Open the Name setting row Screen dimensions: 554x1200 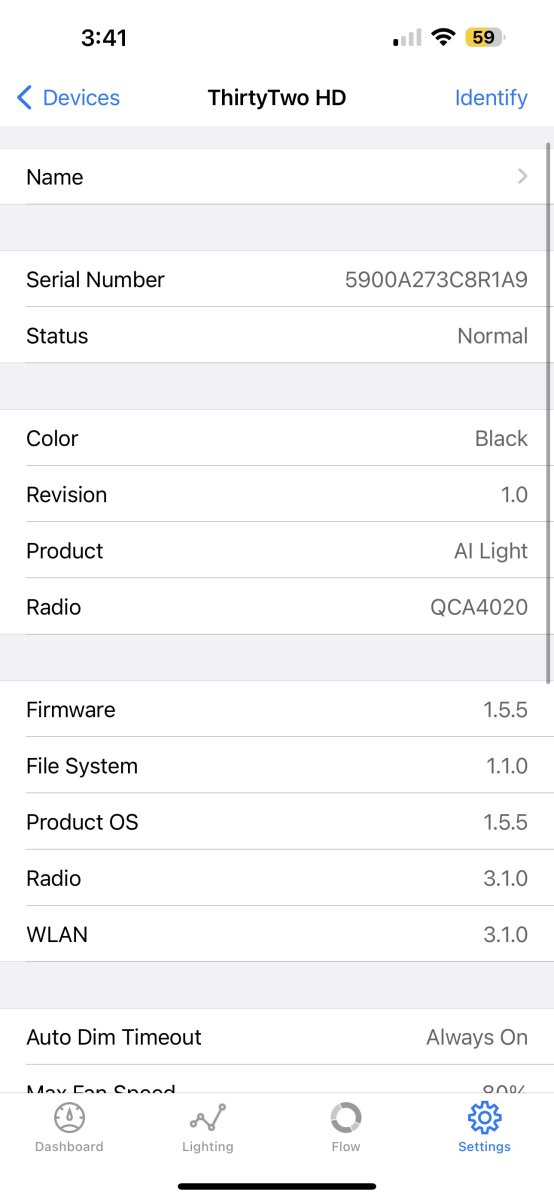click(x=277, y=177)
